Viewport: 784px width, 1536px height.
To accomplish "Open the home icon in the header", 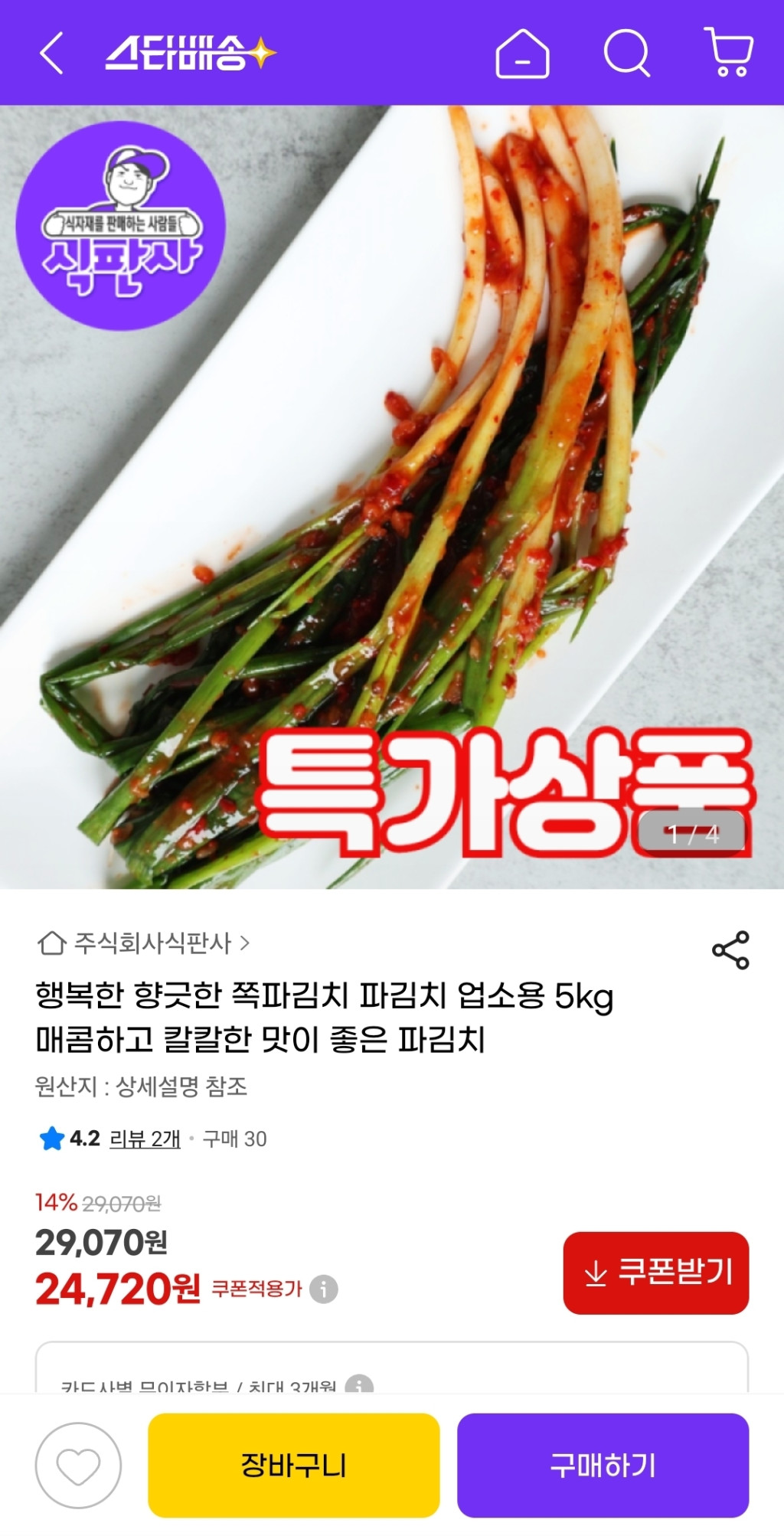I will click(522, 54).
